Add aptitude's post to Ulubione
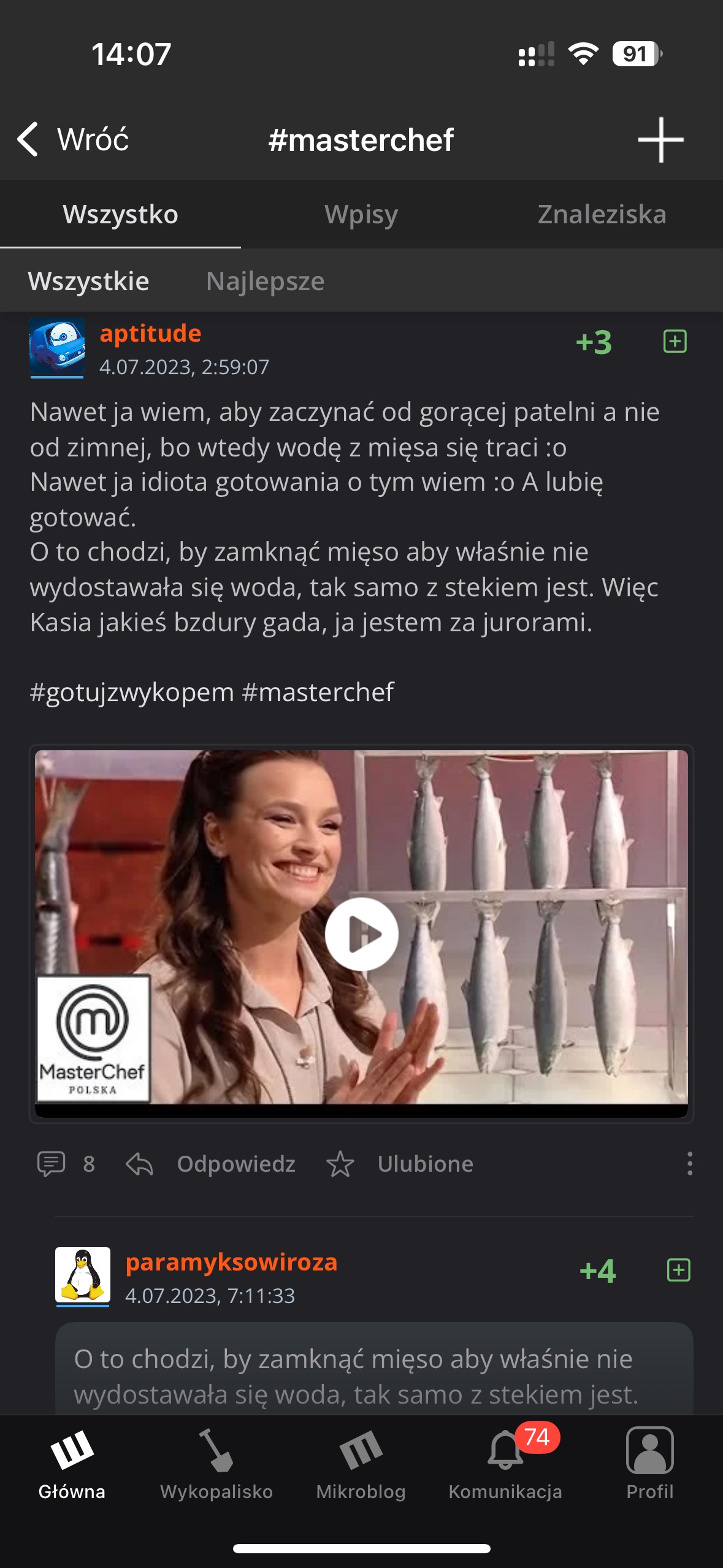Screen dimensions: 723x1568 [x=400, y=1164]
